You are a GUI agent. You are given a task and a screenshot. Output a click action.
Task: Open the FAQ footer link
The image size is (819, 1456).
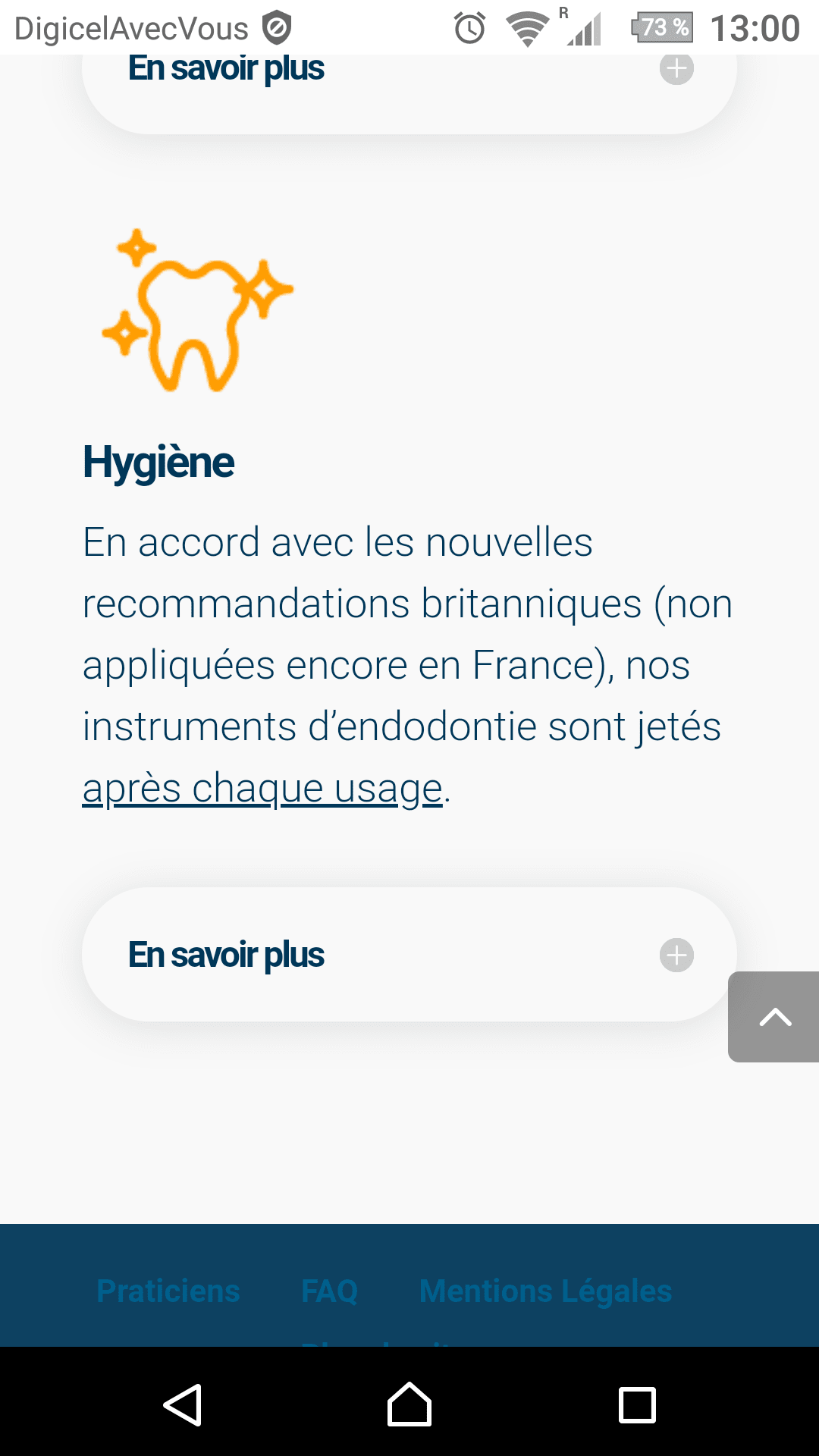pos(329,1291)
